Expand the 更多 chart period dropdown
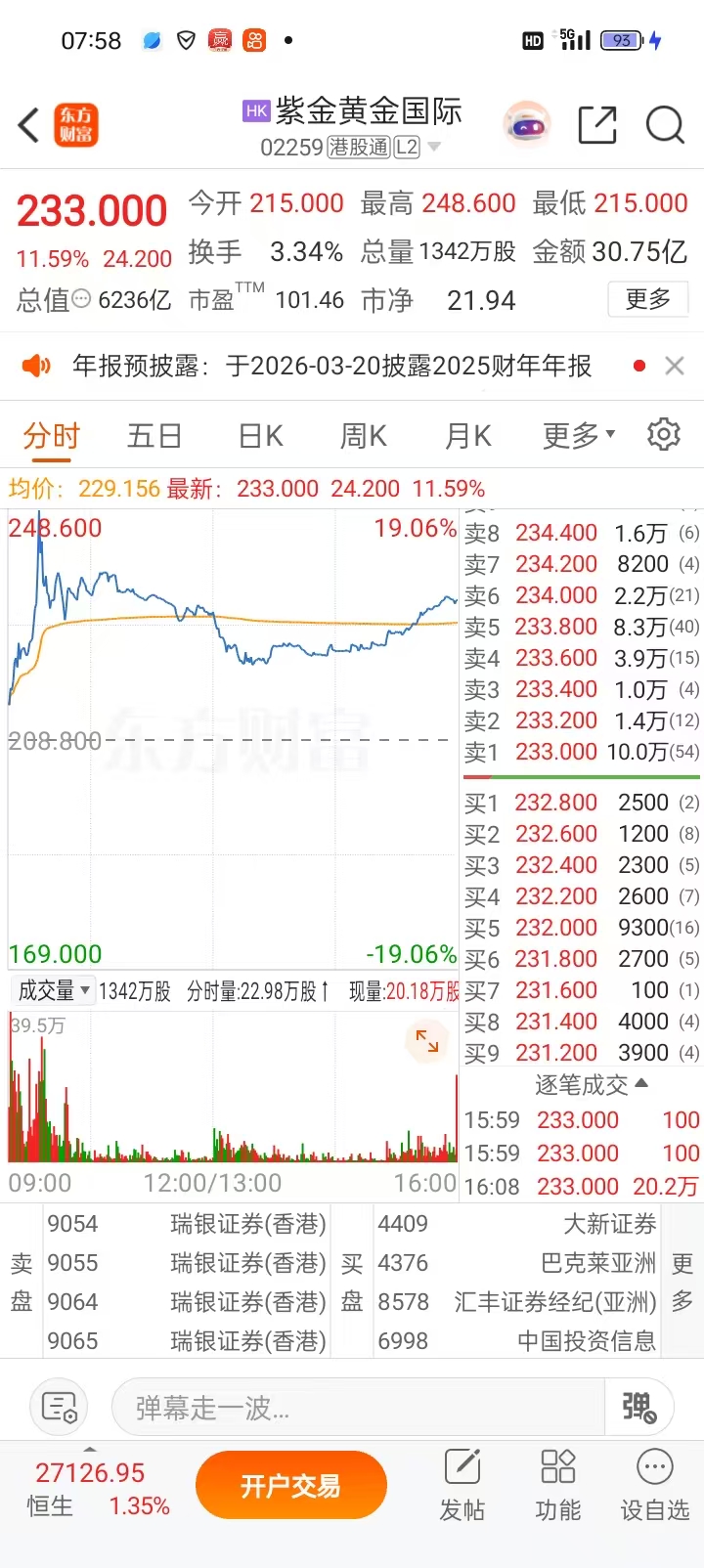704x1568 pixels. point(579,436)
